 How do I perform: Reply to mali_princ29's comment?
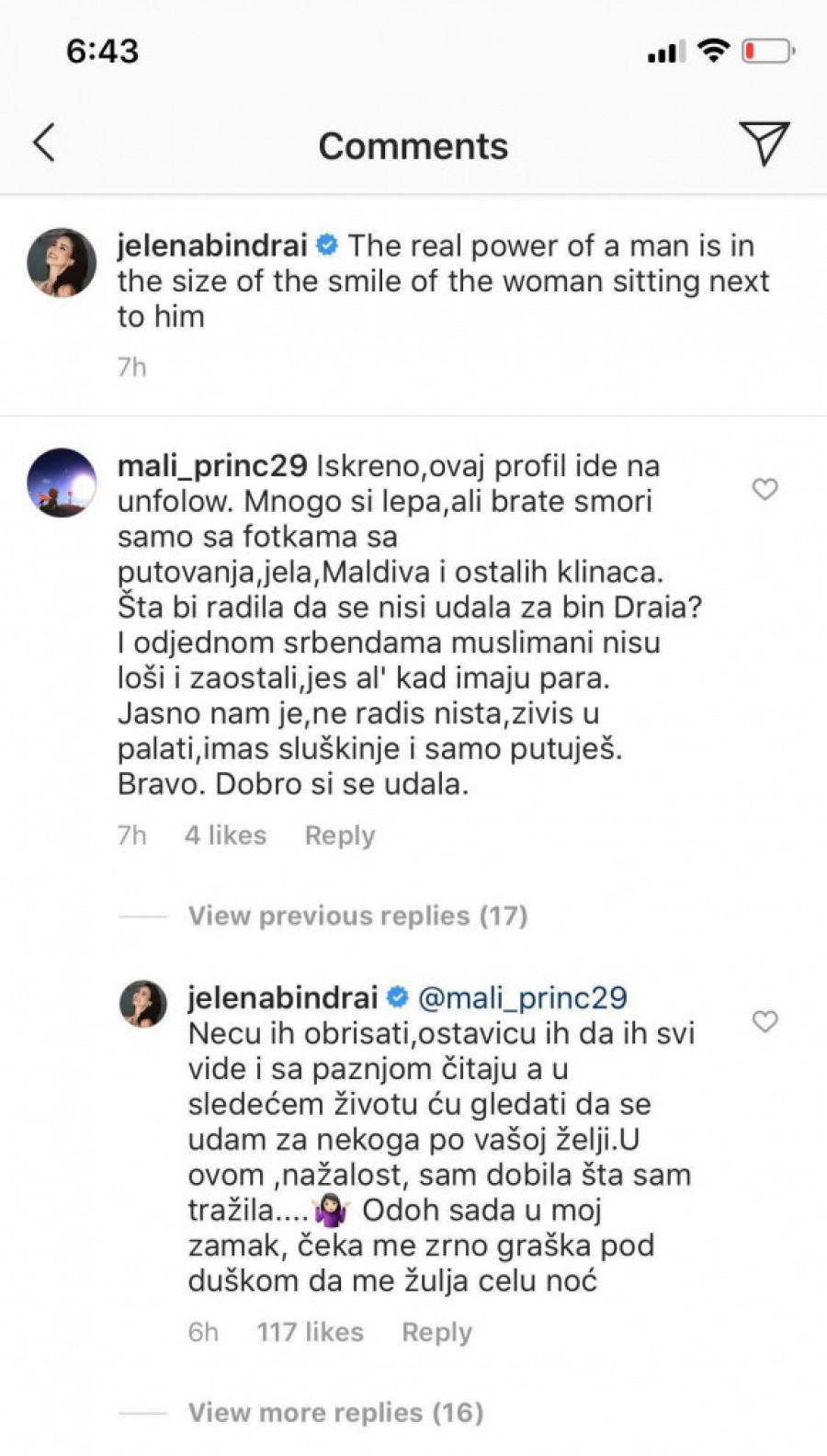(x=339, y=836)
